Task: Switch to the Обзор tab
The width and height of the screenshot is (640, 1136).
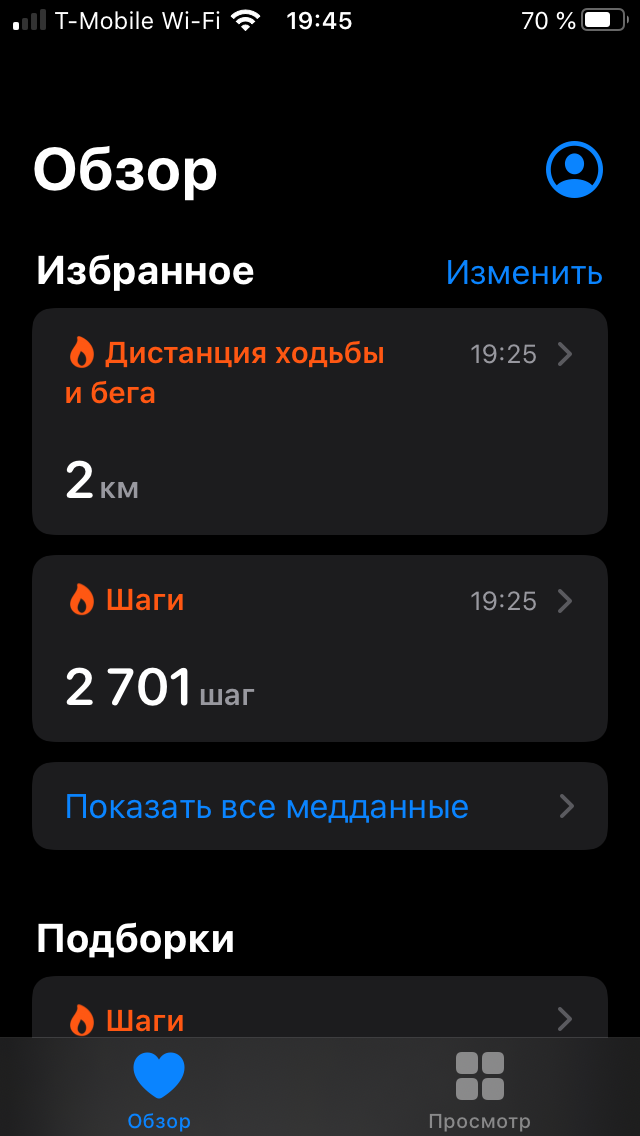Action: [159, 1088]
